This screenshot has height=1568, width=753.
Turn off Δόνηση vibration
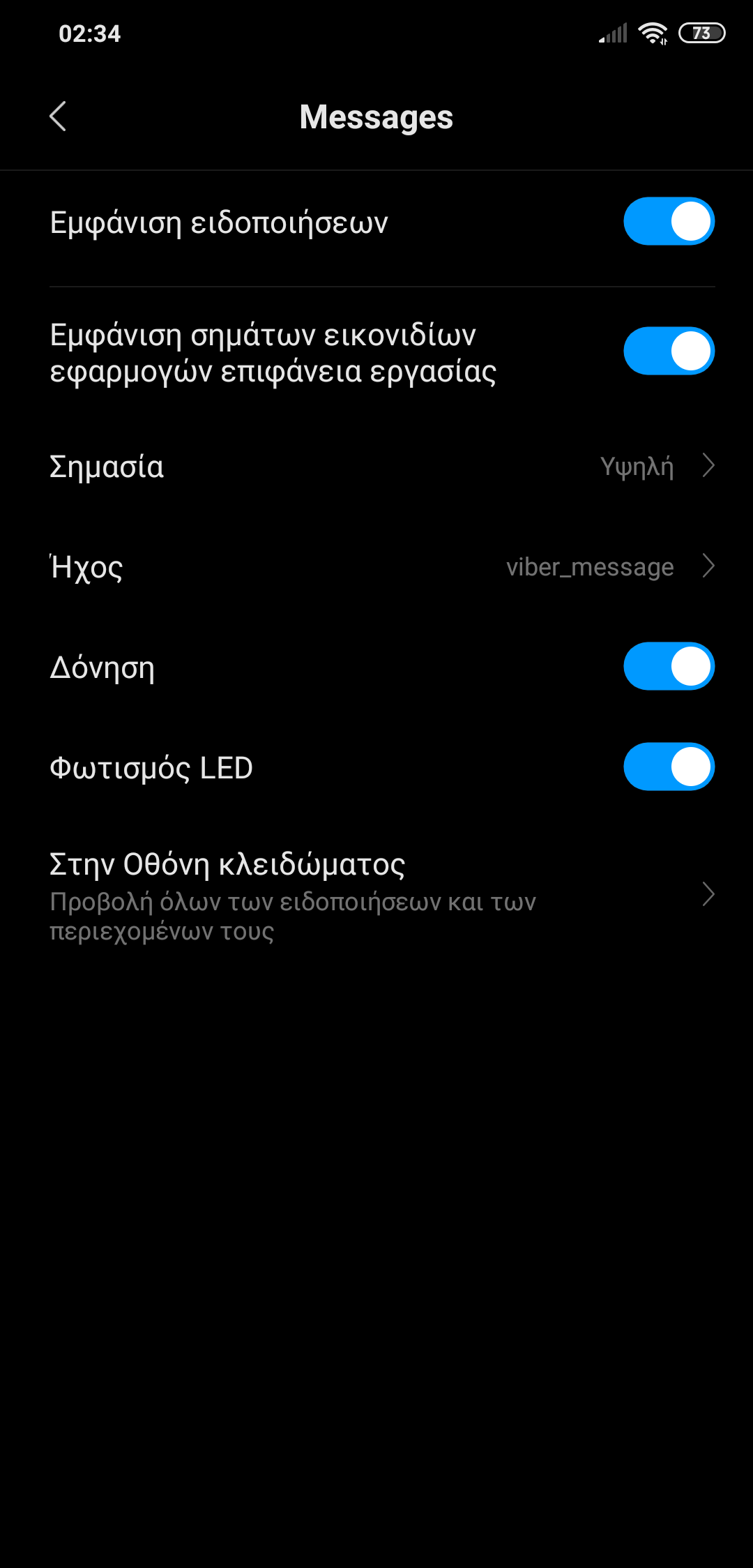point(668,667)
